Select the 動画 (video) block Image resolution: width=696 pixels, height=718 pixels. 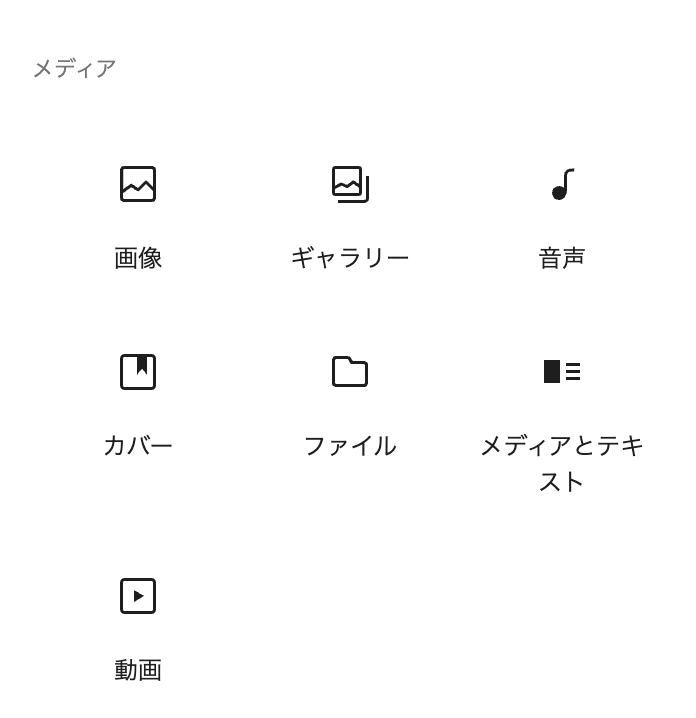[138, 627]
